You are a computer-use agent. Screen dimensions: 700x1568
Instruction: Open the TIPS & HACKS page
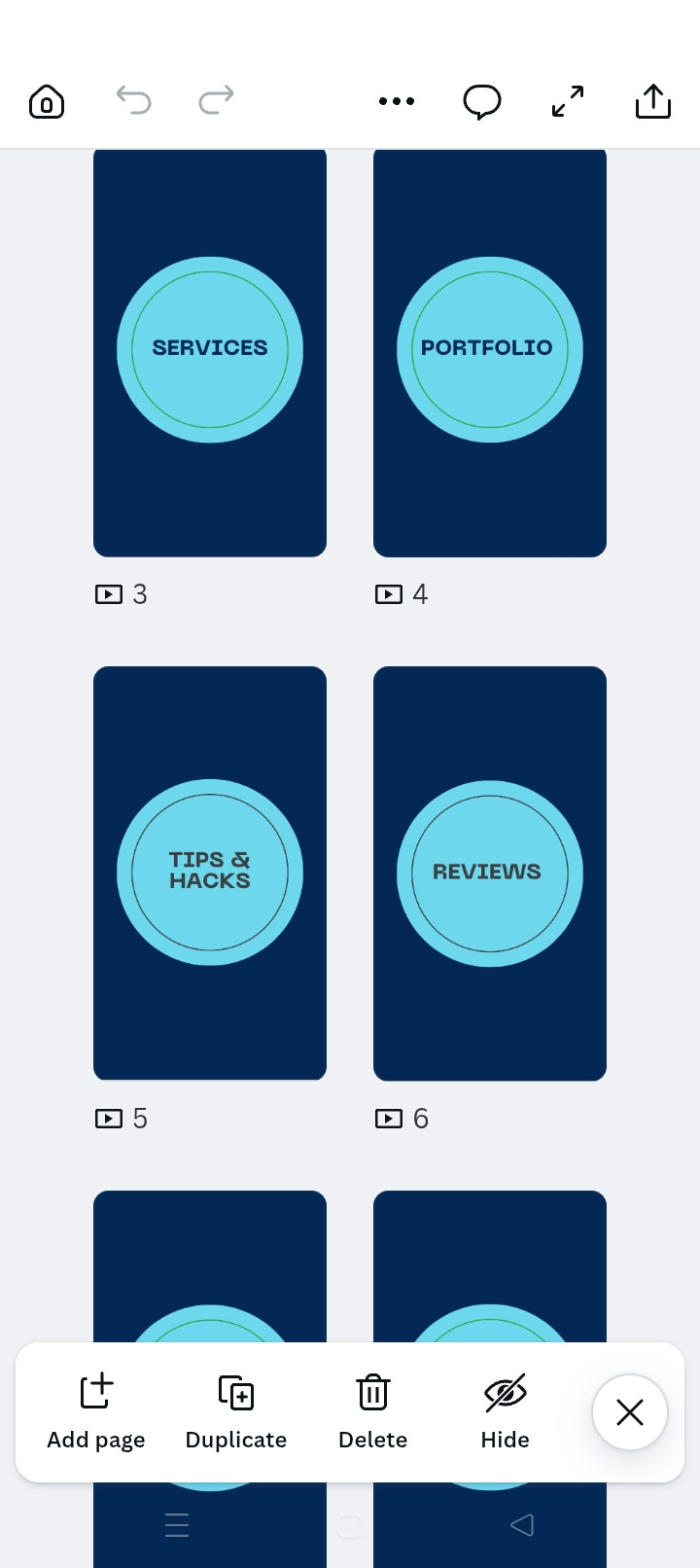[x=210, y=873]
